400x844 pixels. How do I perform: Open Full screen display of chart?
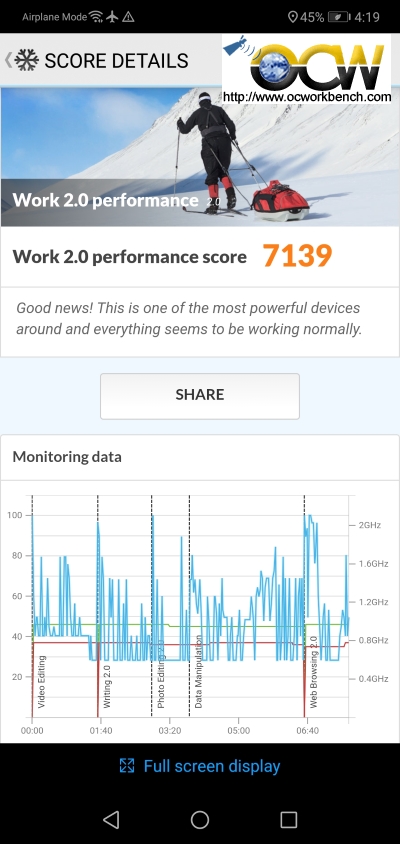(x=200, y=766)
